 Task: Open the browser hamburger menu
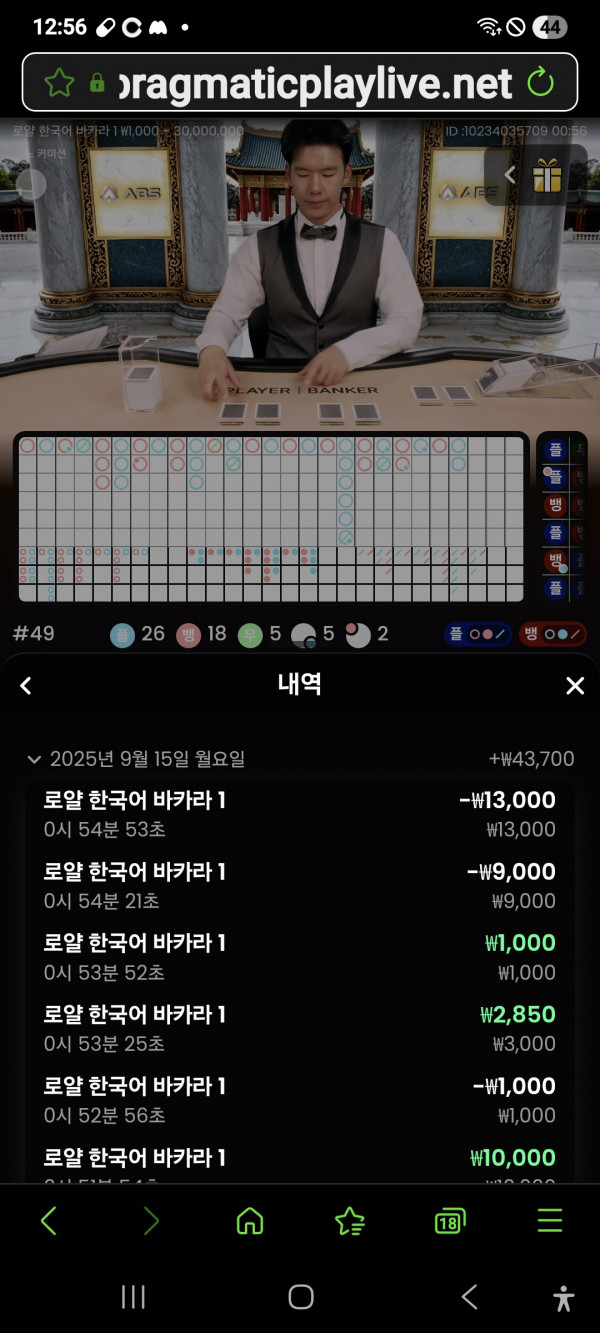click(550, 1221)
